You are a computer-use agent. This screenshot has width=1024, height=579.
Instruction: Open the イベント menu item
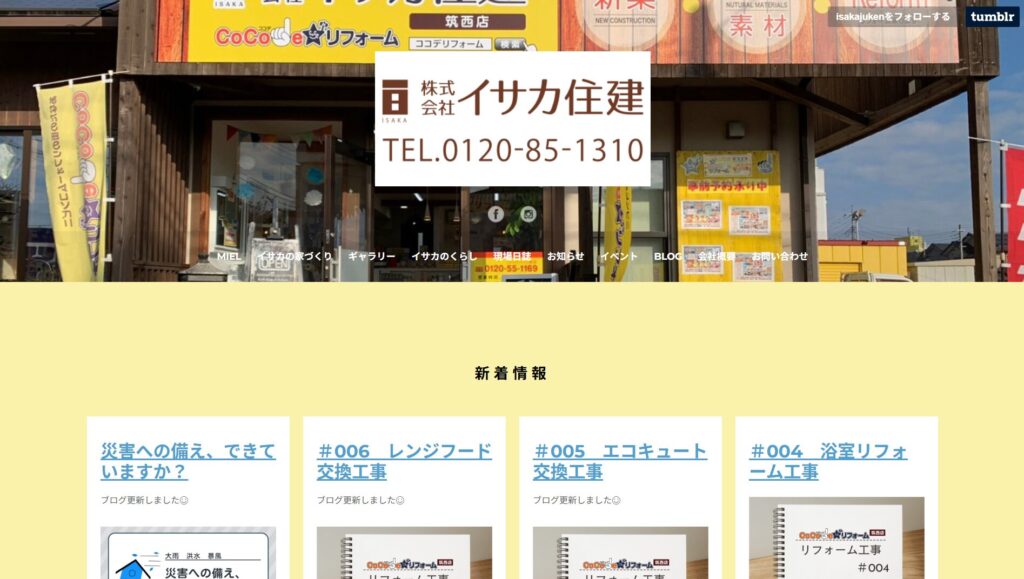pyautogui.click(x=619, y=257)
